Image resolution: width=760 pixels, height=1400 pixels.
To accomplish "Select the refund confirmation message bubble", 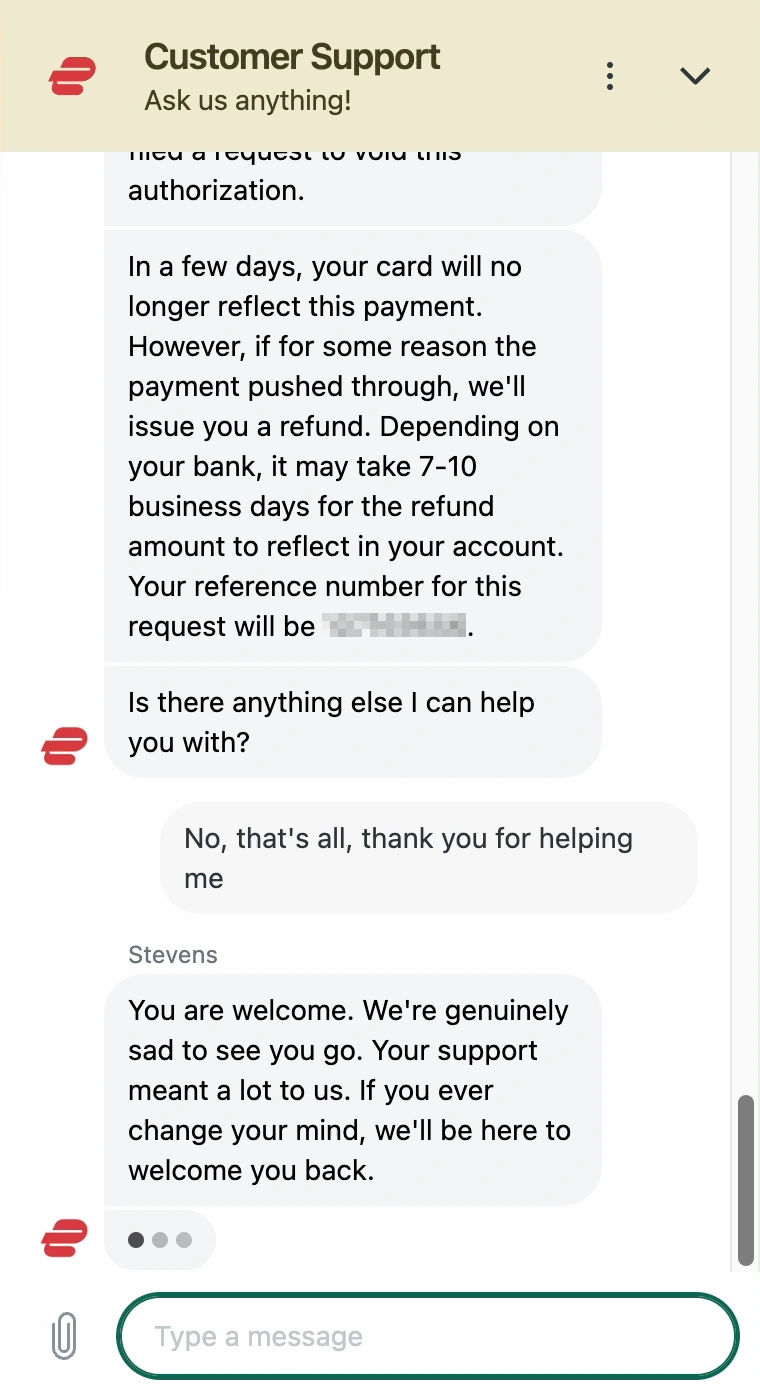I will click(x=355, y=446).
